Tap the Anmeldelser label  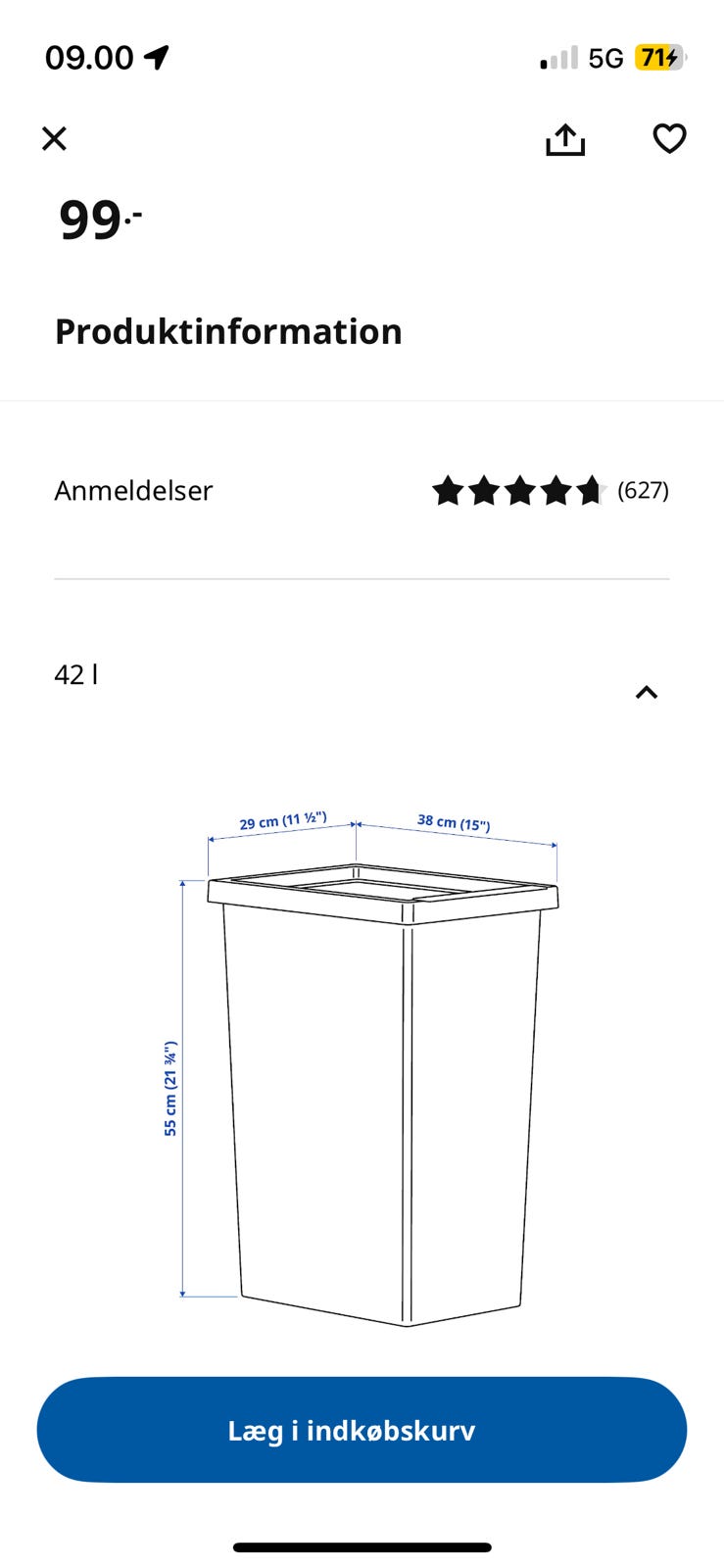click(x=133, y=490)
